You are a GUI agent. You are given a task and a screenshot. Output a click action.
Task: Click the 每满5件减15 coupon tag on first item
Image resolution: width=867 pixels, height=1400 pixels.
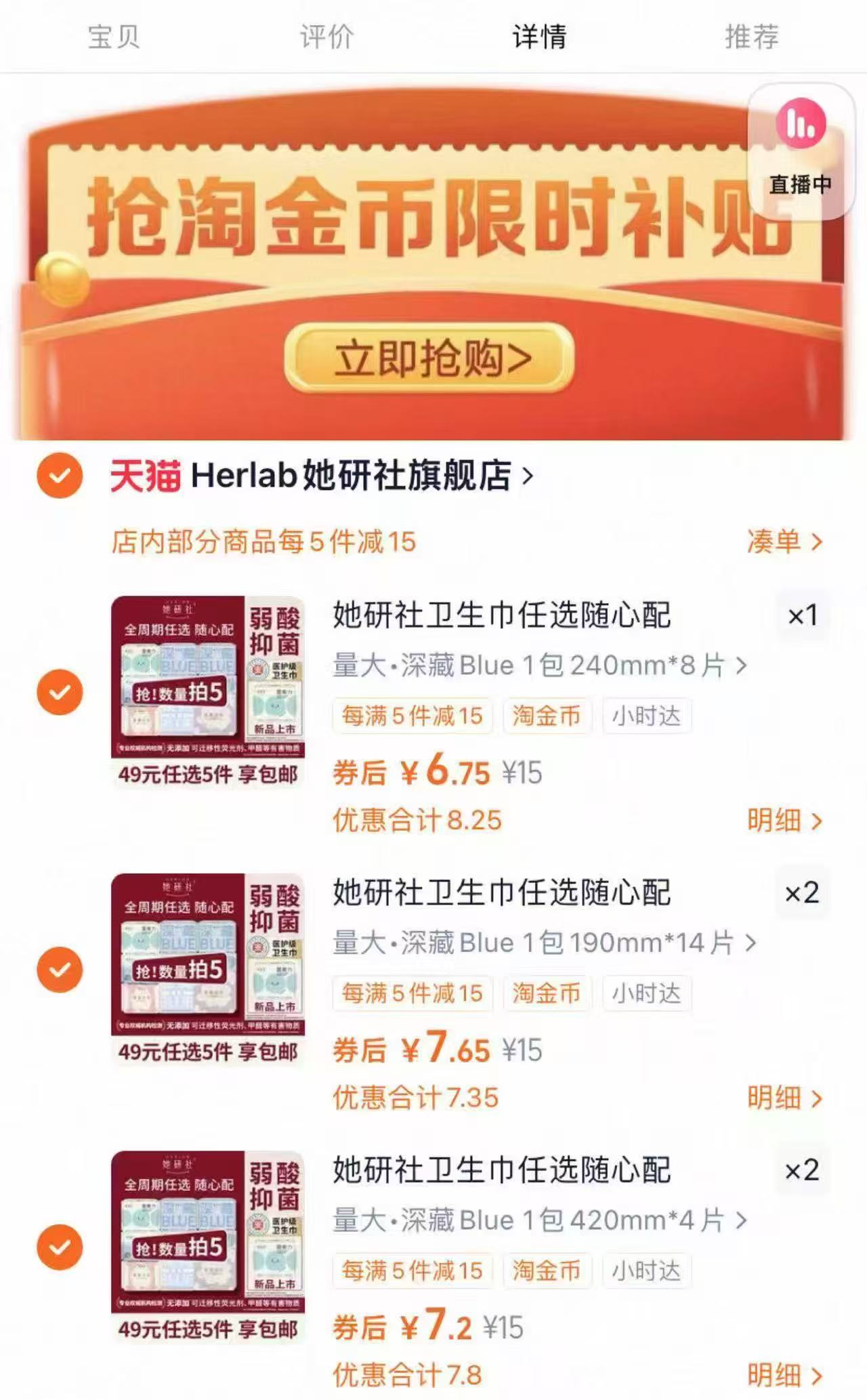pyautogui.click(x=413, y=716)
